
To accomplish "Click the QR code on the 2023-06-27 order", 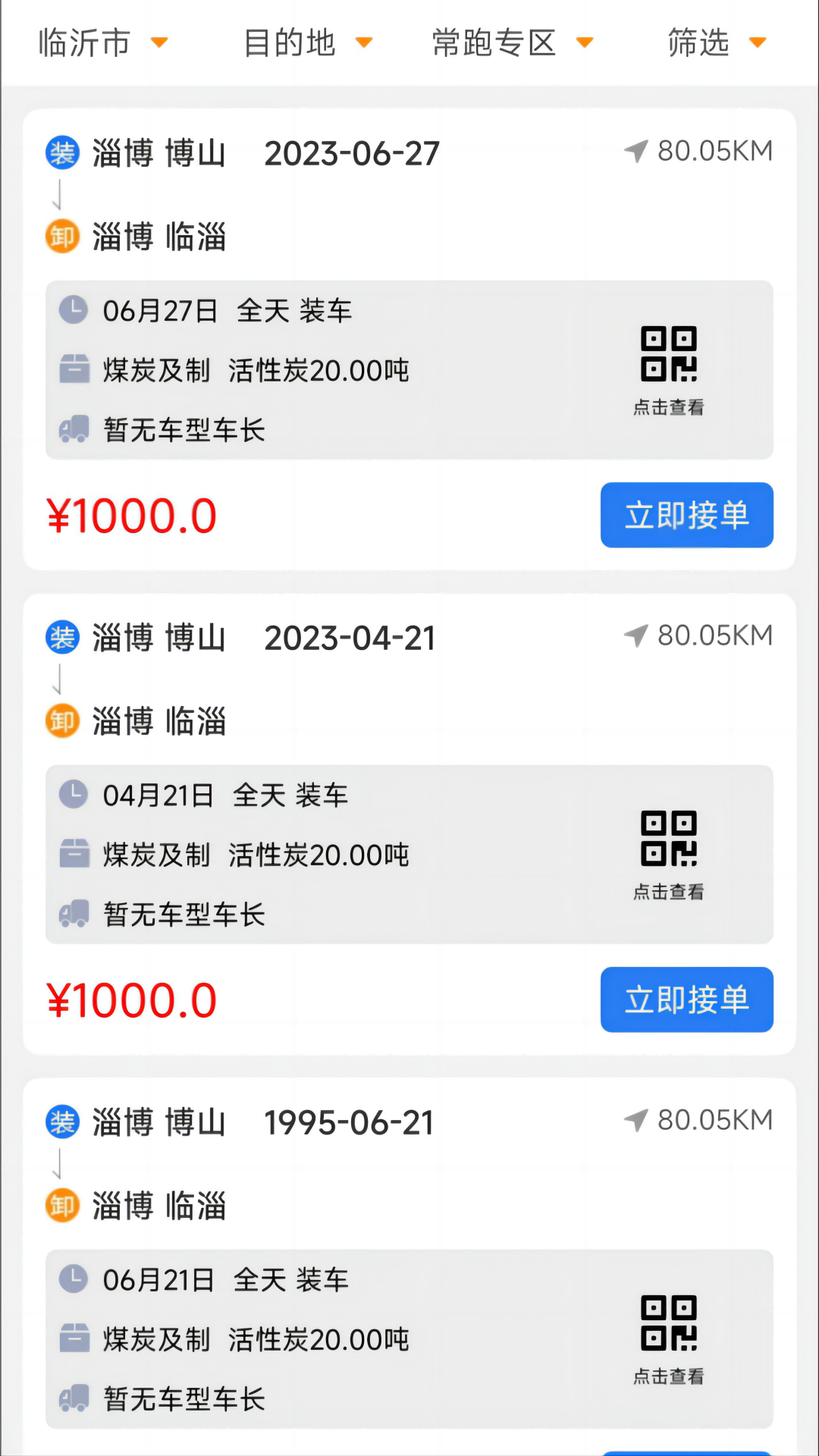I will pos(668,353).
